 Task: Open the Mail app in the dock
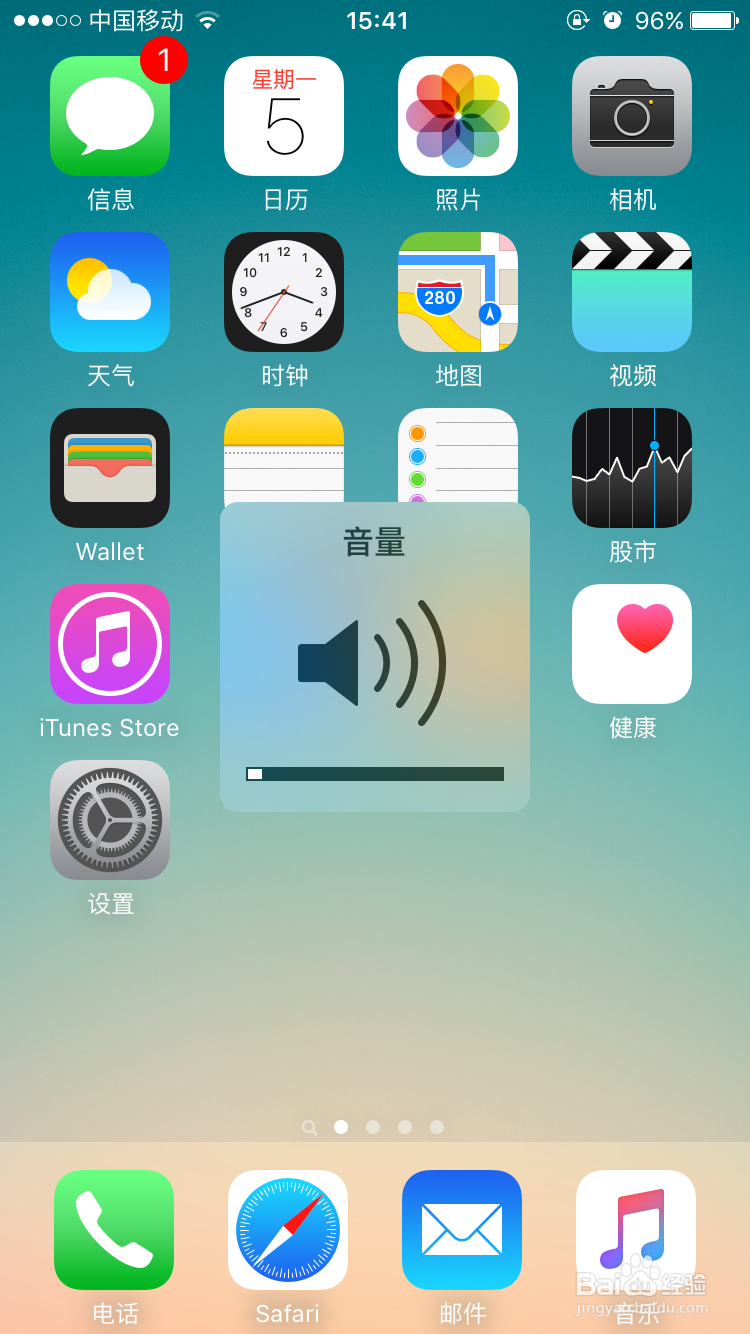[462, 1231]
